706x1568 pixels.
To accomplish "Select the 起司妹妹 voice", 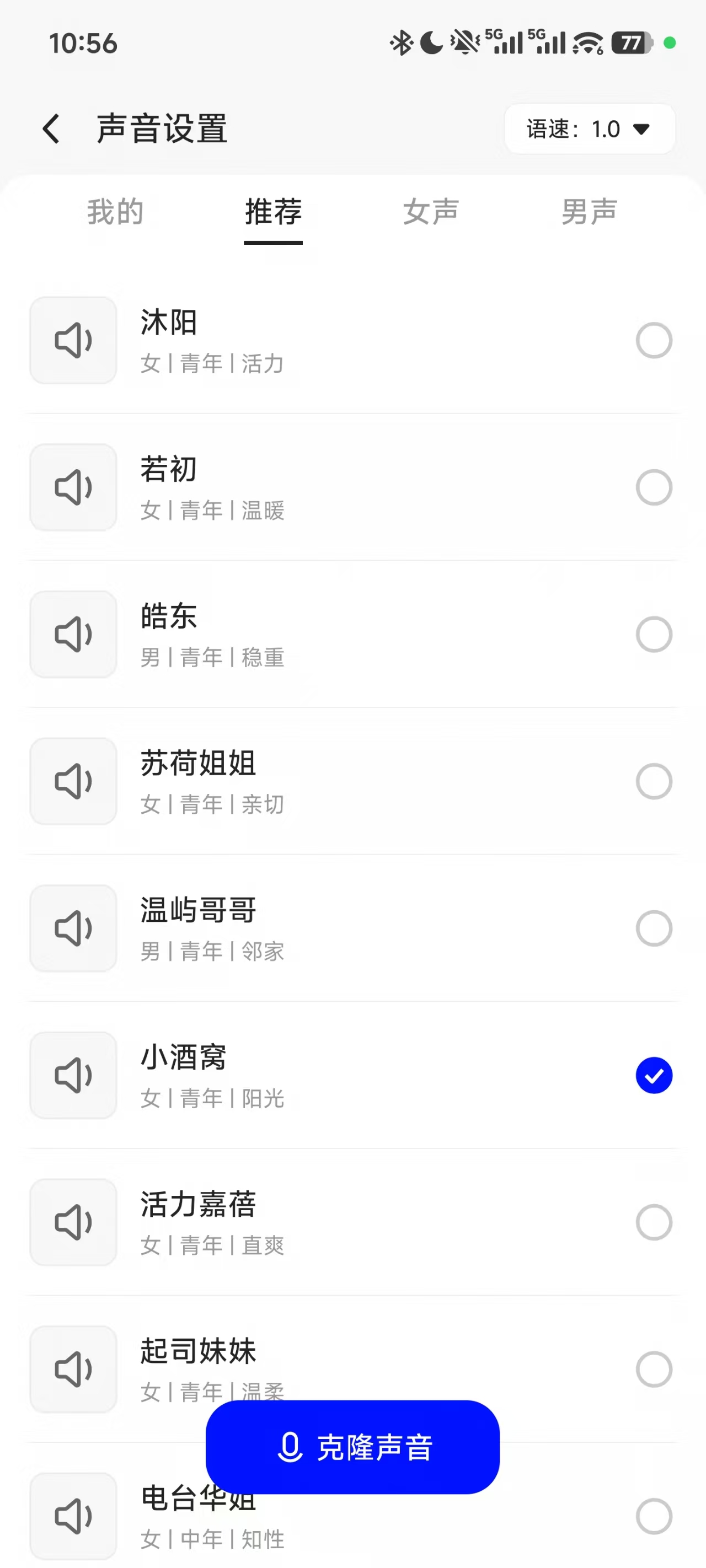I will [654, 1370].
